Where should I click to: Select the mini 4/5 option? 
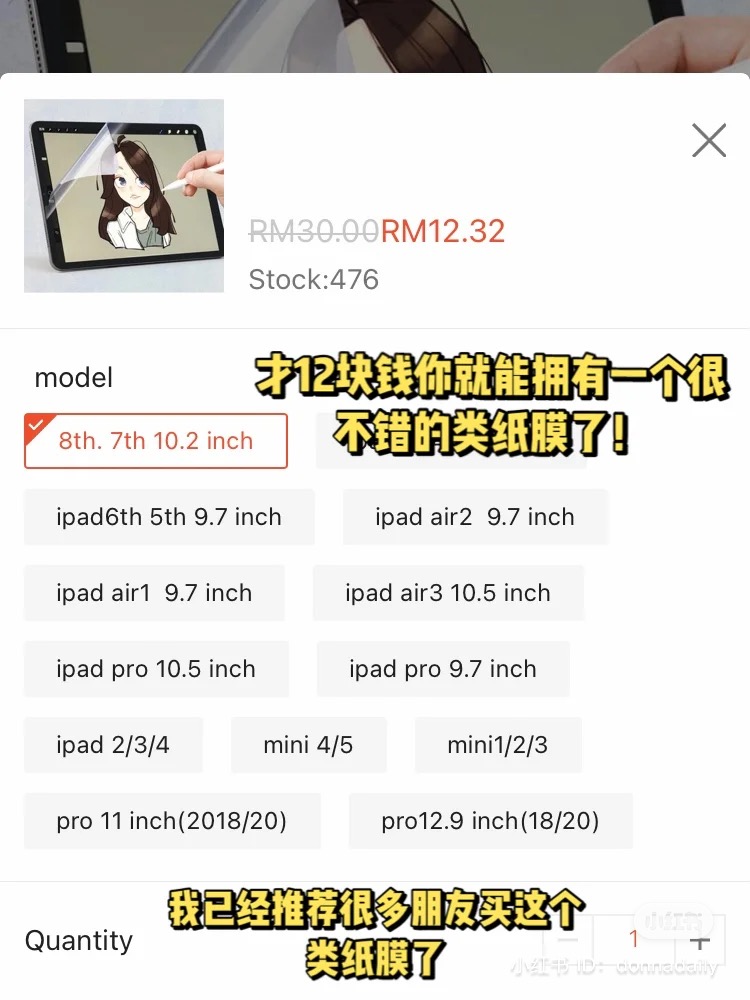308,745
